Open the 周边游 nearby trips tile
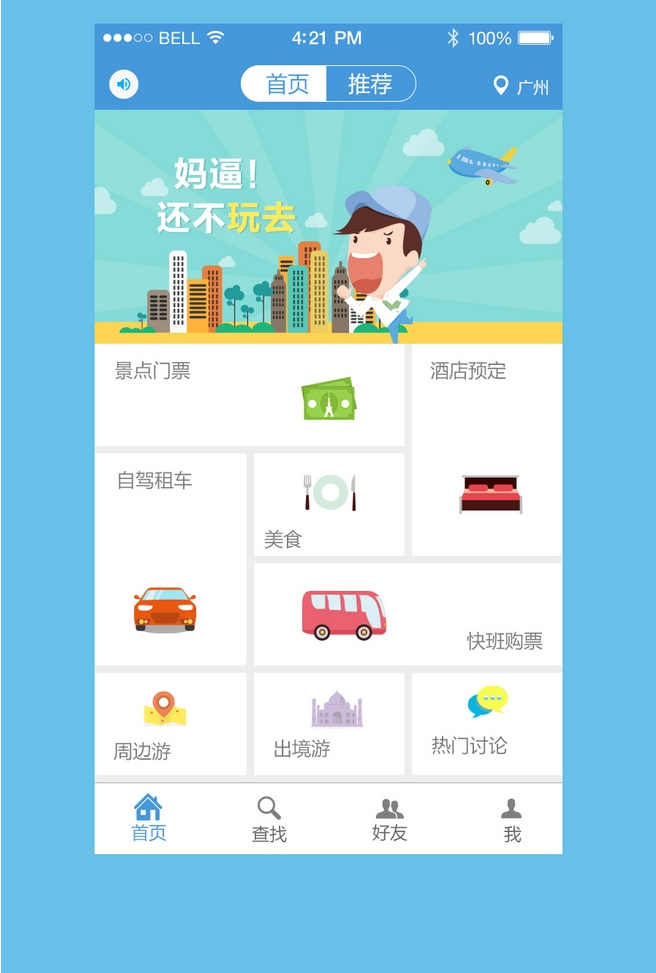The image size is (656, 973). (170, 724)
